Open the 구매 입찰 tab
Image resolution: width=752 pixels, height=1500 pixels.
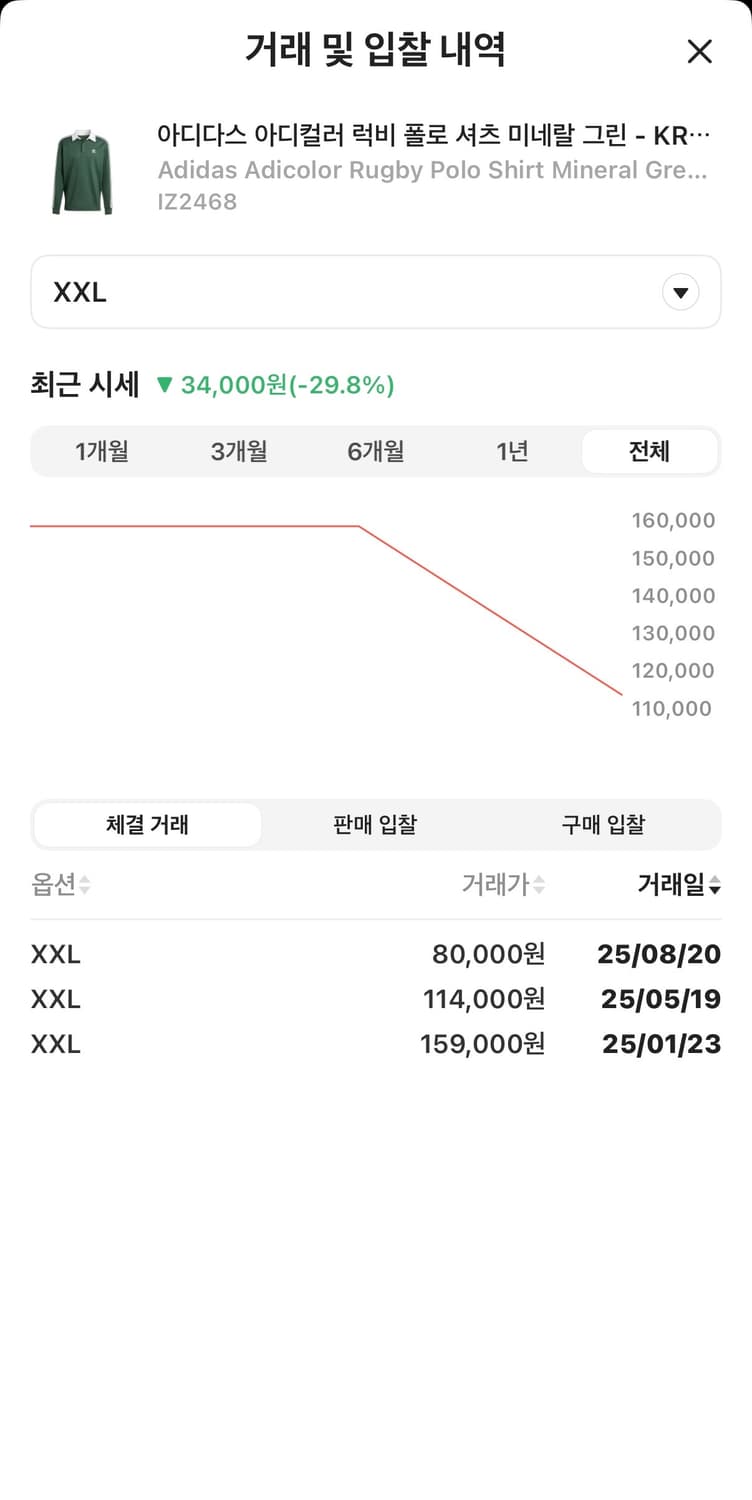pyautogui.click(x=604, y=824)
